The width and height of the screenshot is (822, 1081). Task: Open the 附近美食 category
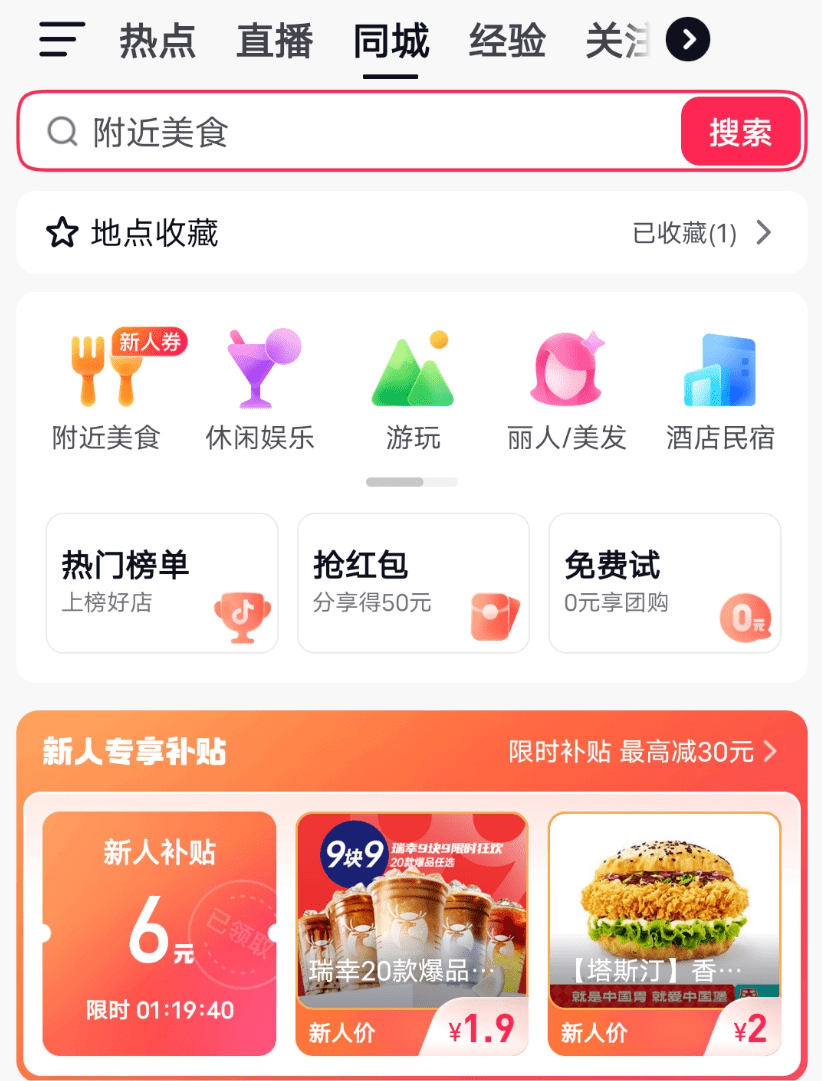click(x=106, y=390)
